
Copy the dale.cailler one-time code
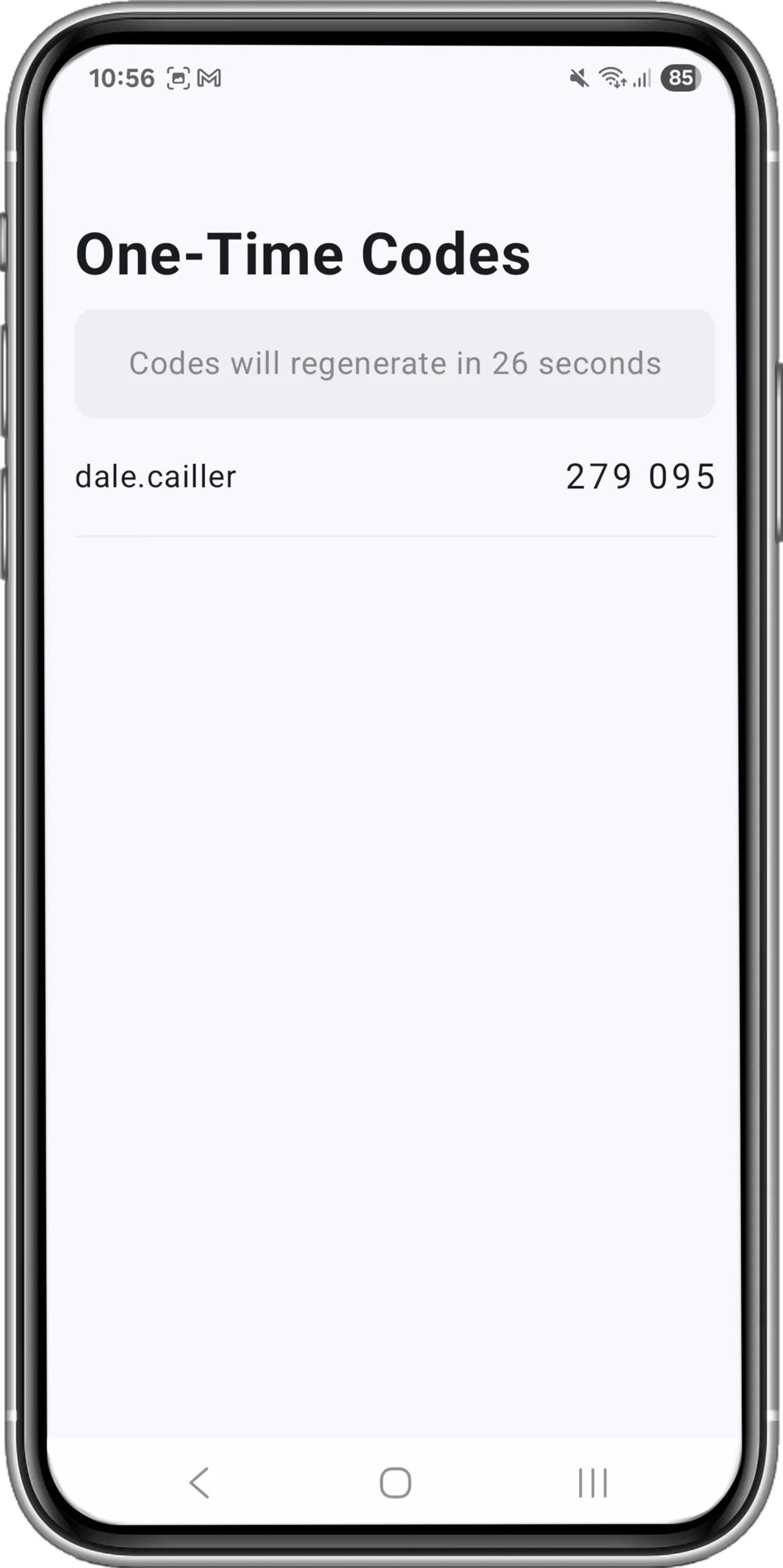(x=640, y=477)
